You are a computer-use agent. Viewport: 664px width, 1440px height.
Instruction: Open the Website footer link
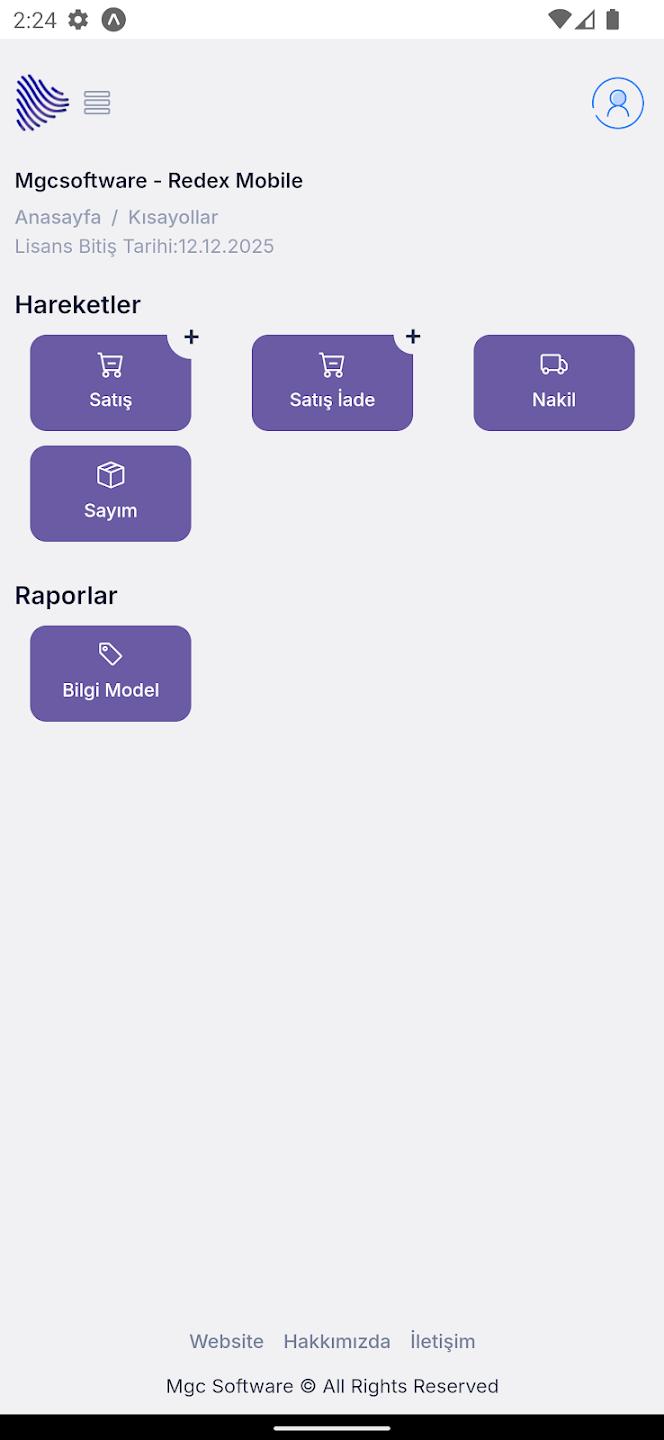coord(227,1341)
